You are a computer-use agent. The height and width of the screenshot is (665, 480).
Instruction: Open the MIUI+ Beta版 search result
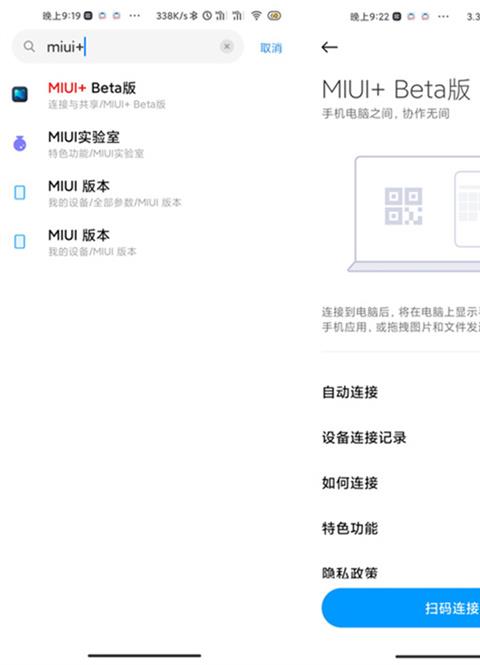[x=144, y=95]
